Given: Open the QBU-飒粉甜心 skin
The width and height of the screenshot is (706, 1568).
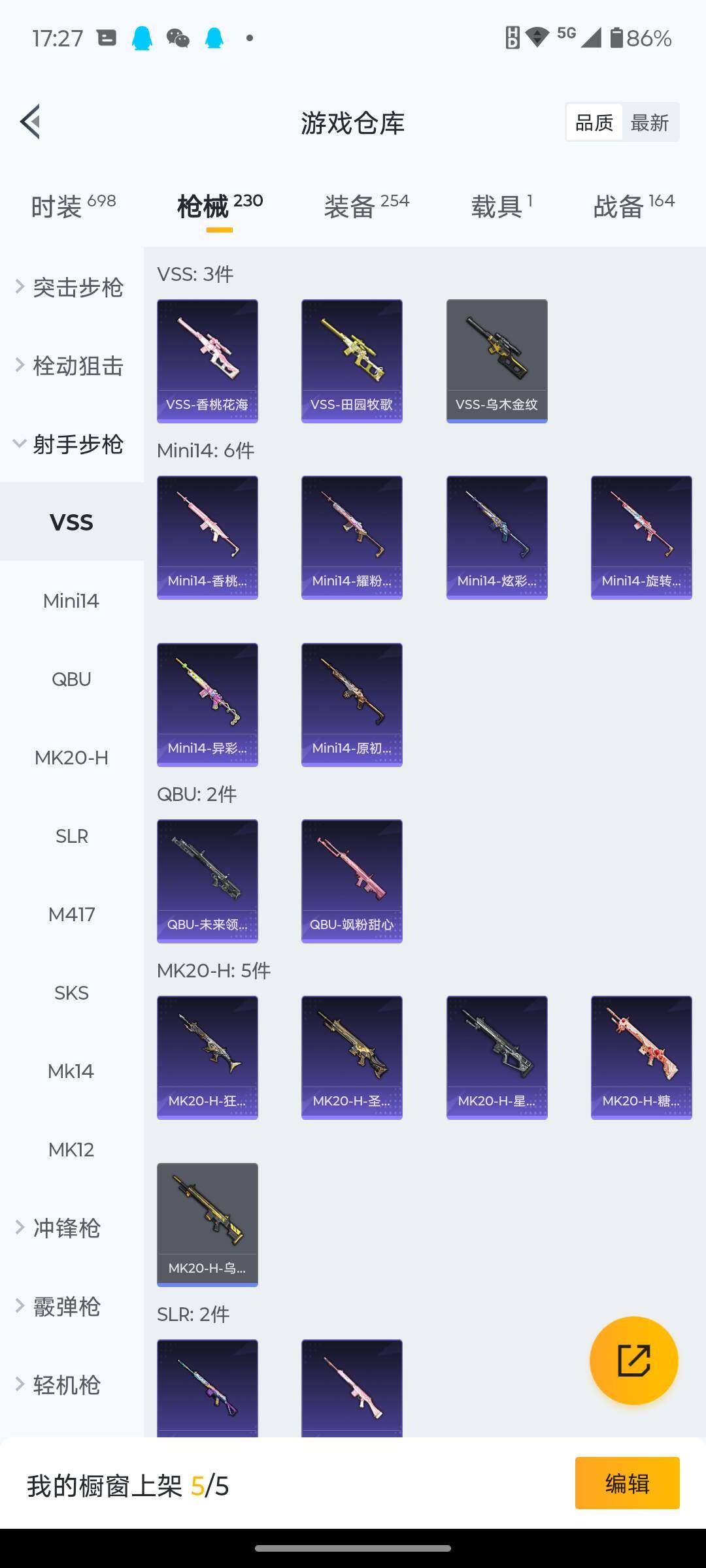Looking at the screenshot, I should pyautogui.click(x=352, y=881).
